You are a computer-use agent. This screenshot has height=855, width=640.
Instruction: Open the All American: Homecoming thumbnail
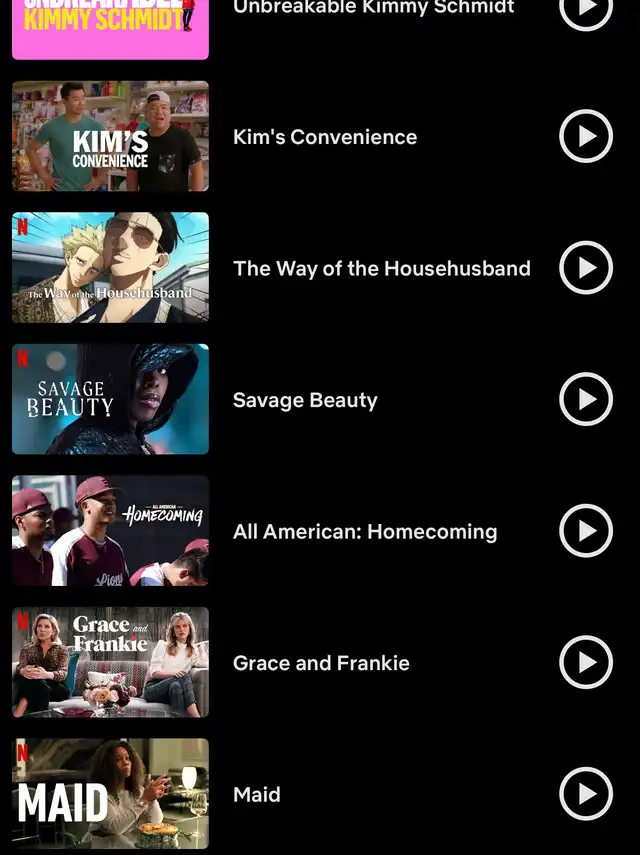(110, 531)
